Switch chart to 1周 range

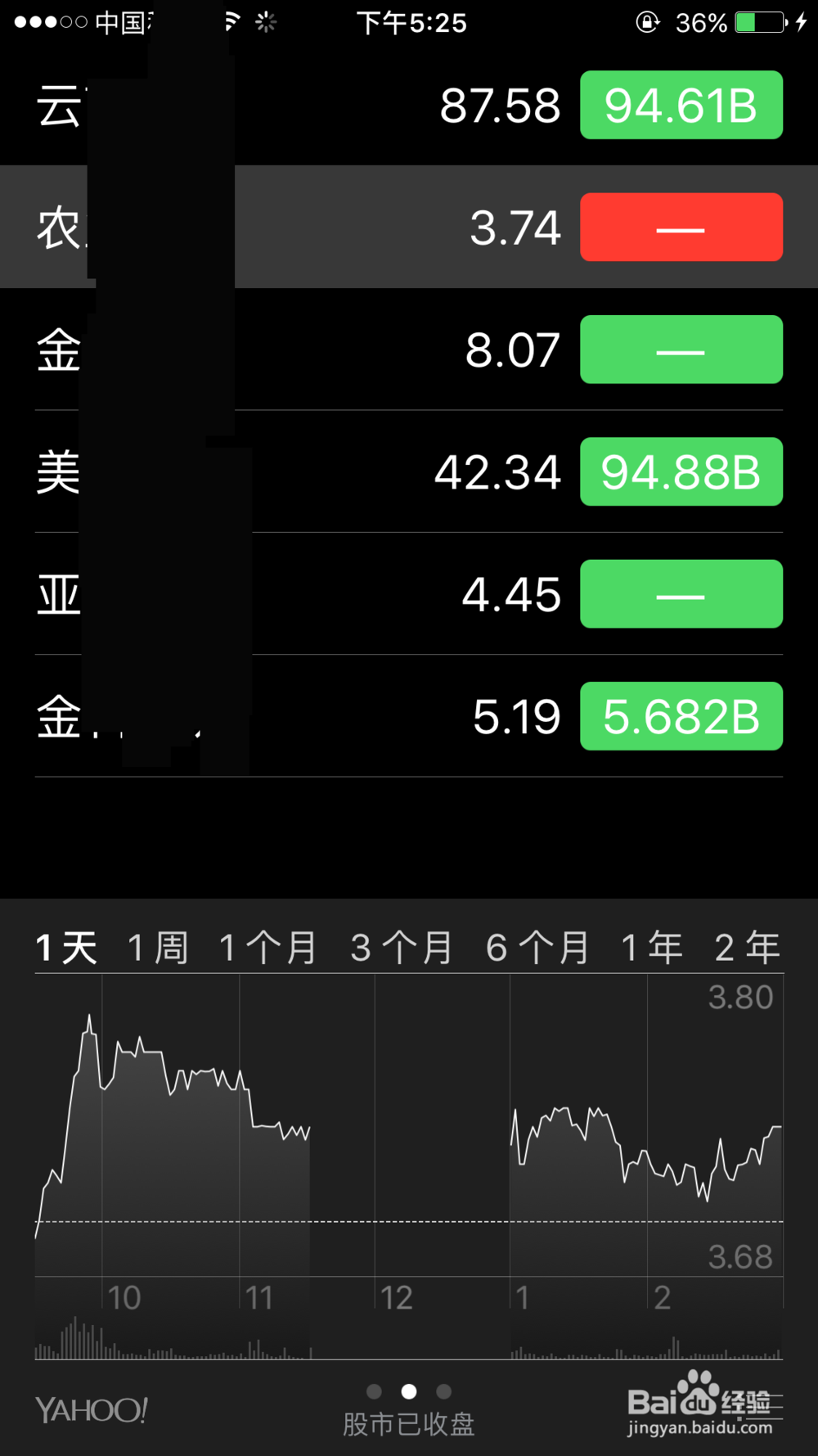(158, 948)
